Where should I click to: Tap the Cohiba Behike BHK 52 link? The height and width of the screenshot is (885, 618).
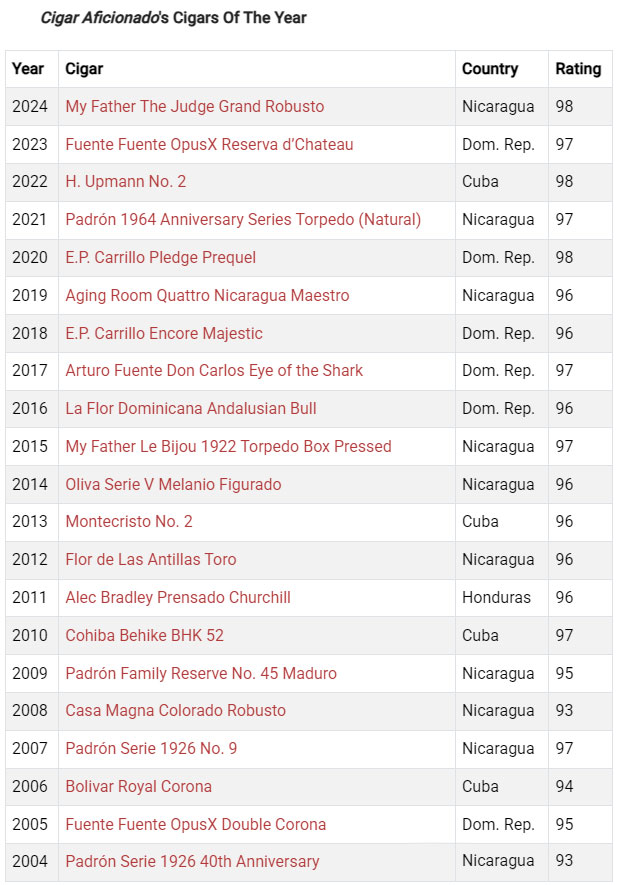[144, 635]
